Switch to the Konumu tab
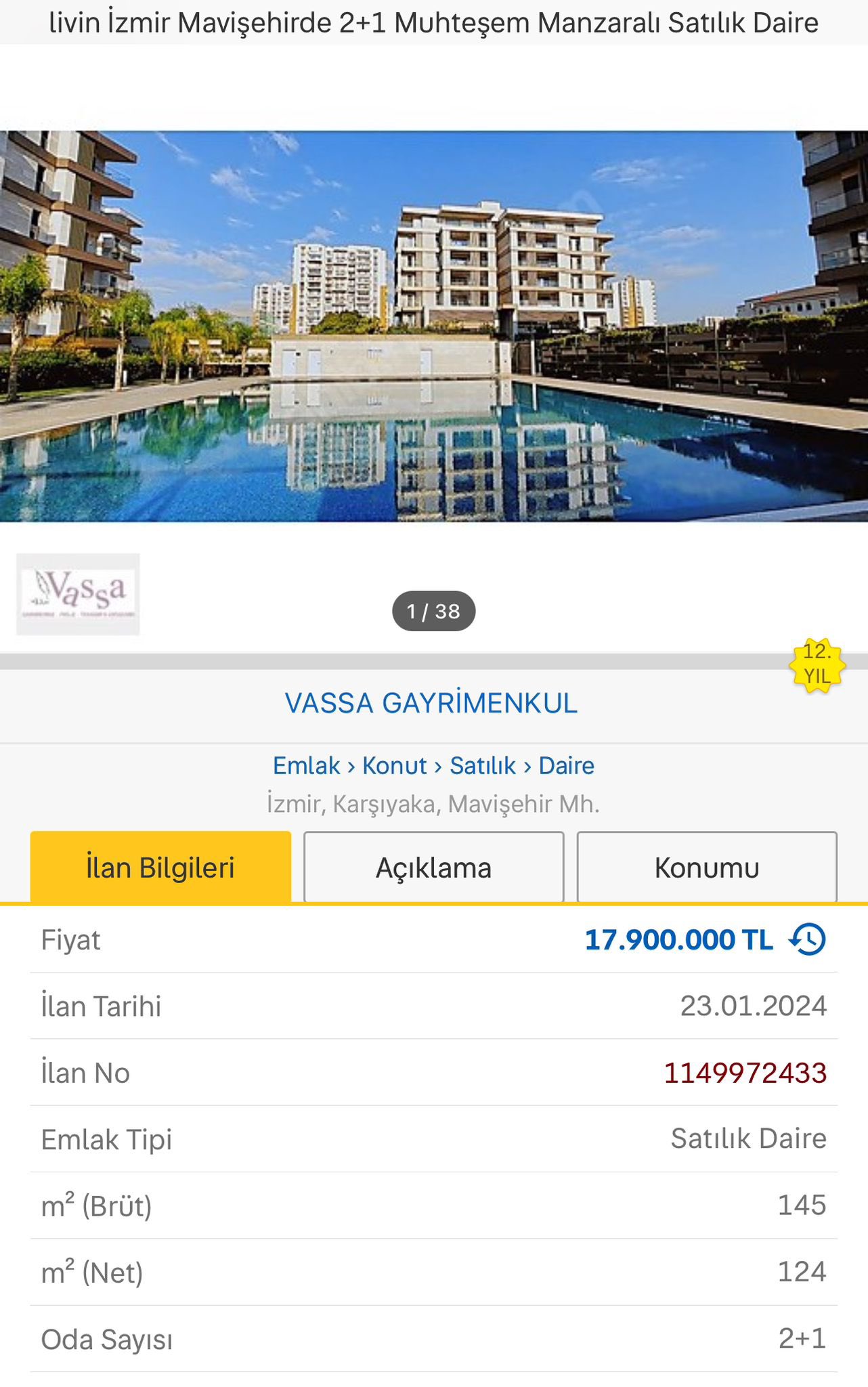The width and height of the screenshot is (868, 1387). point(706,868)
